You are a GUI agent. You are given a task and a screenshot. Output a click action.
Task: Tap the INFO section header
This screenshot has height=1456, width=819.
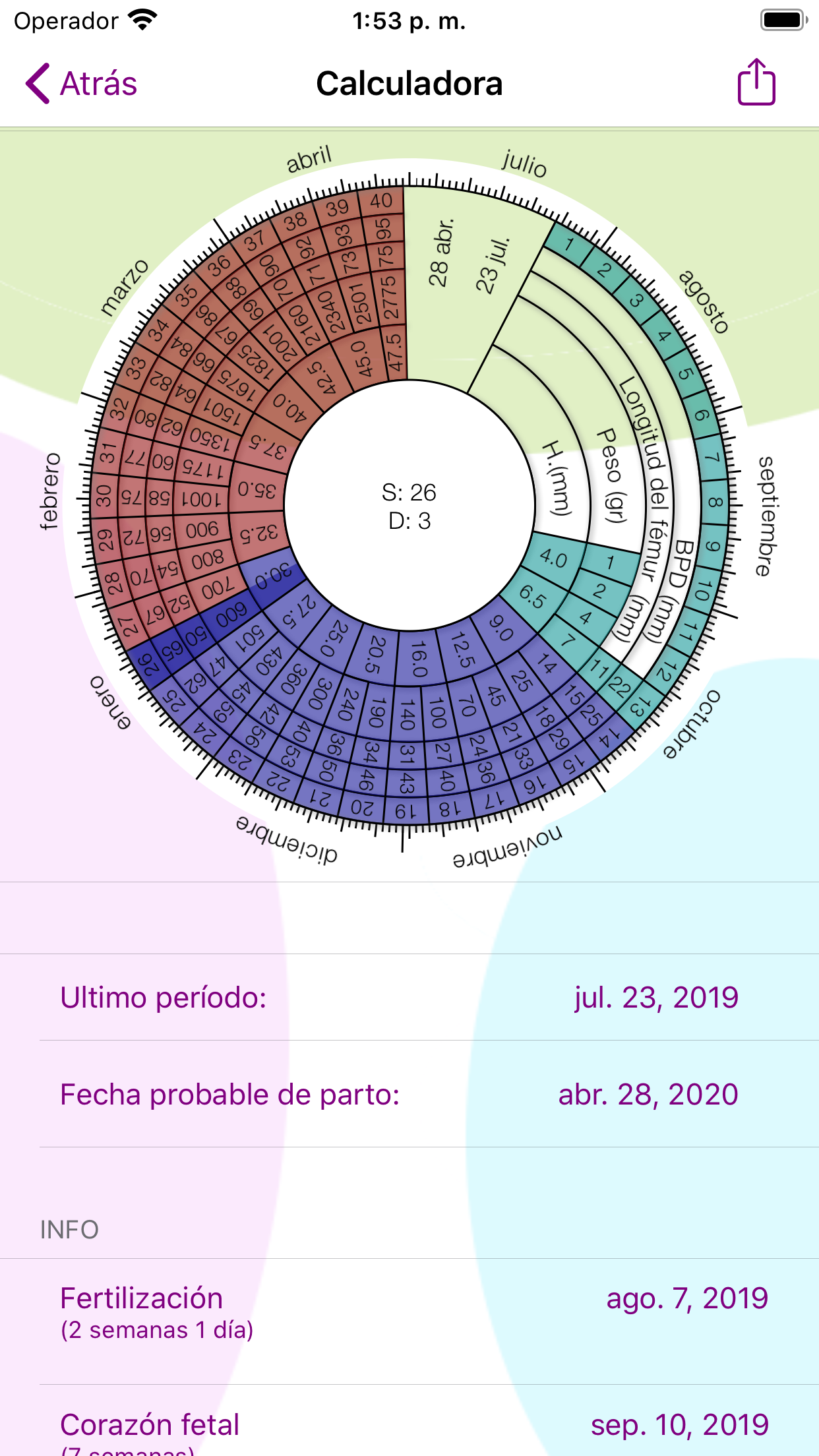tap(68, 1229)
